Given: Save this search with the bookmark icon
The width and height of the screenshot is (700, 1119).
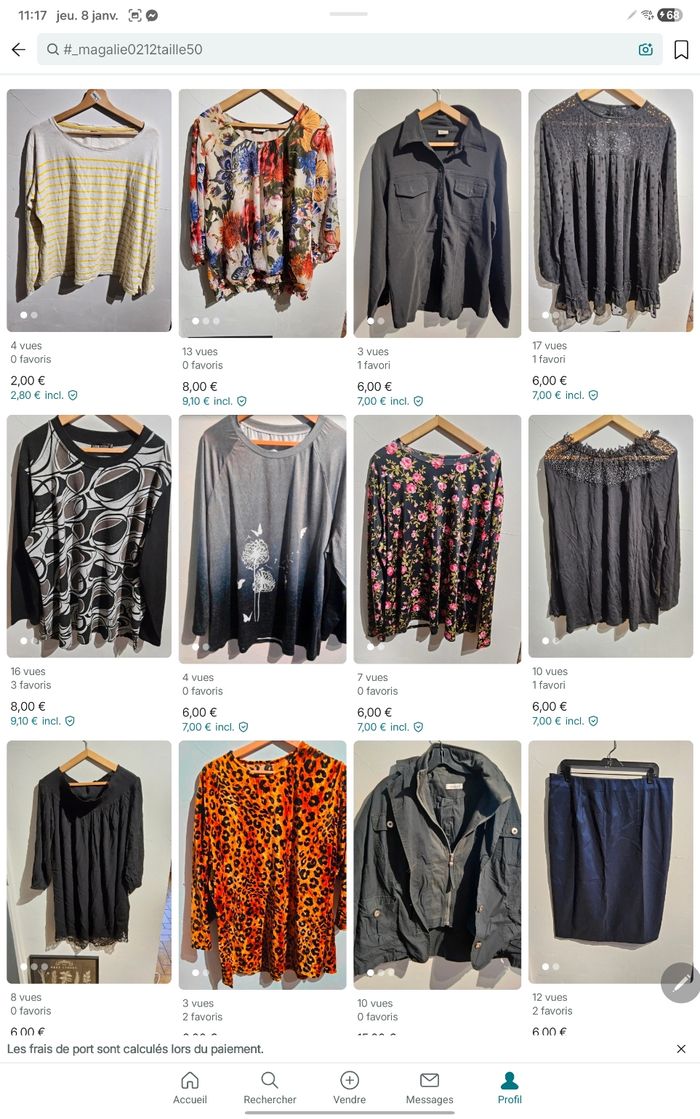Looking at the screenshot, I should point(681,49).
